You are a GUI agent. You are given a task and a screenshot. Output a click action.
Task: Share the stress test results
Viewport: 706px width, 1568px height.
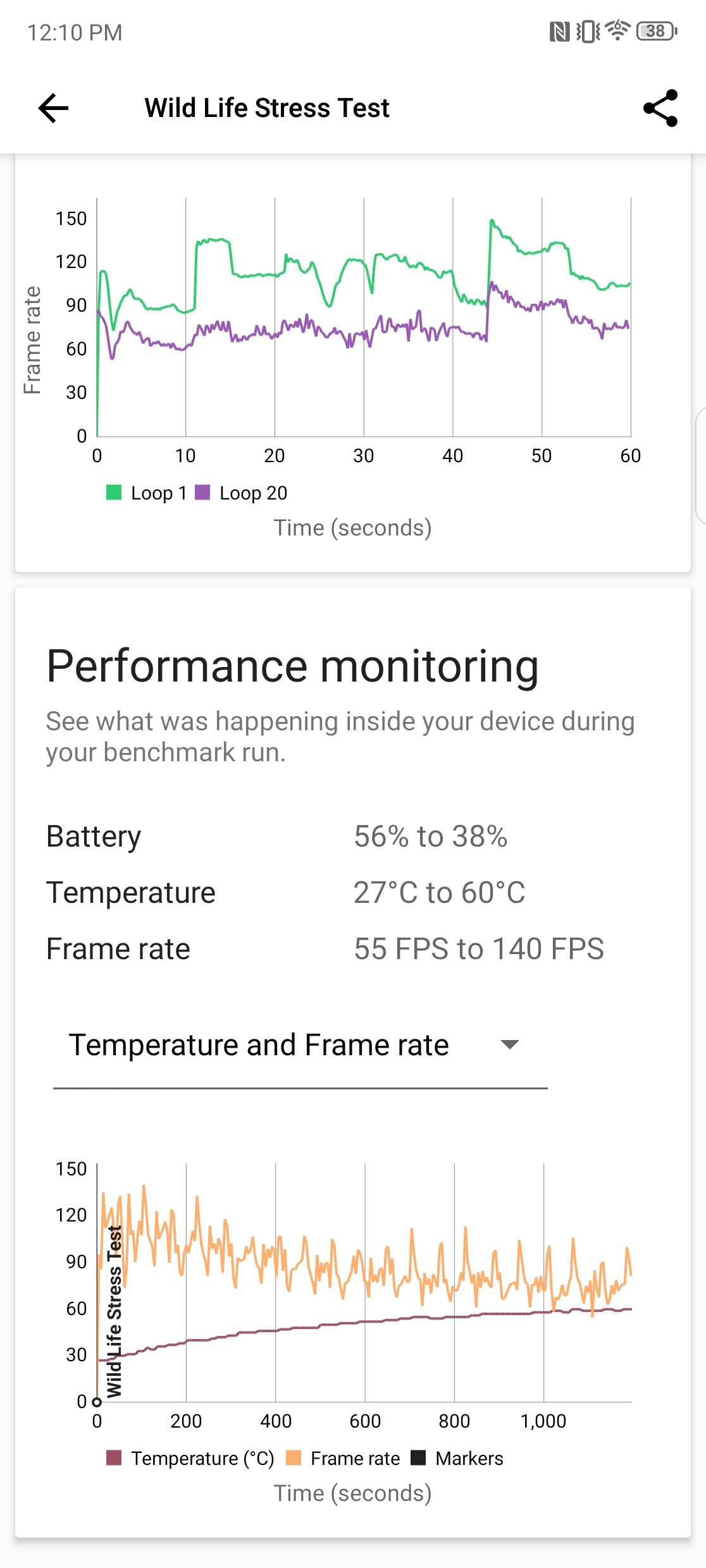coord(660,108)
